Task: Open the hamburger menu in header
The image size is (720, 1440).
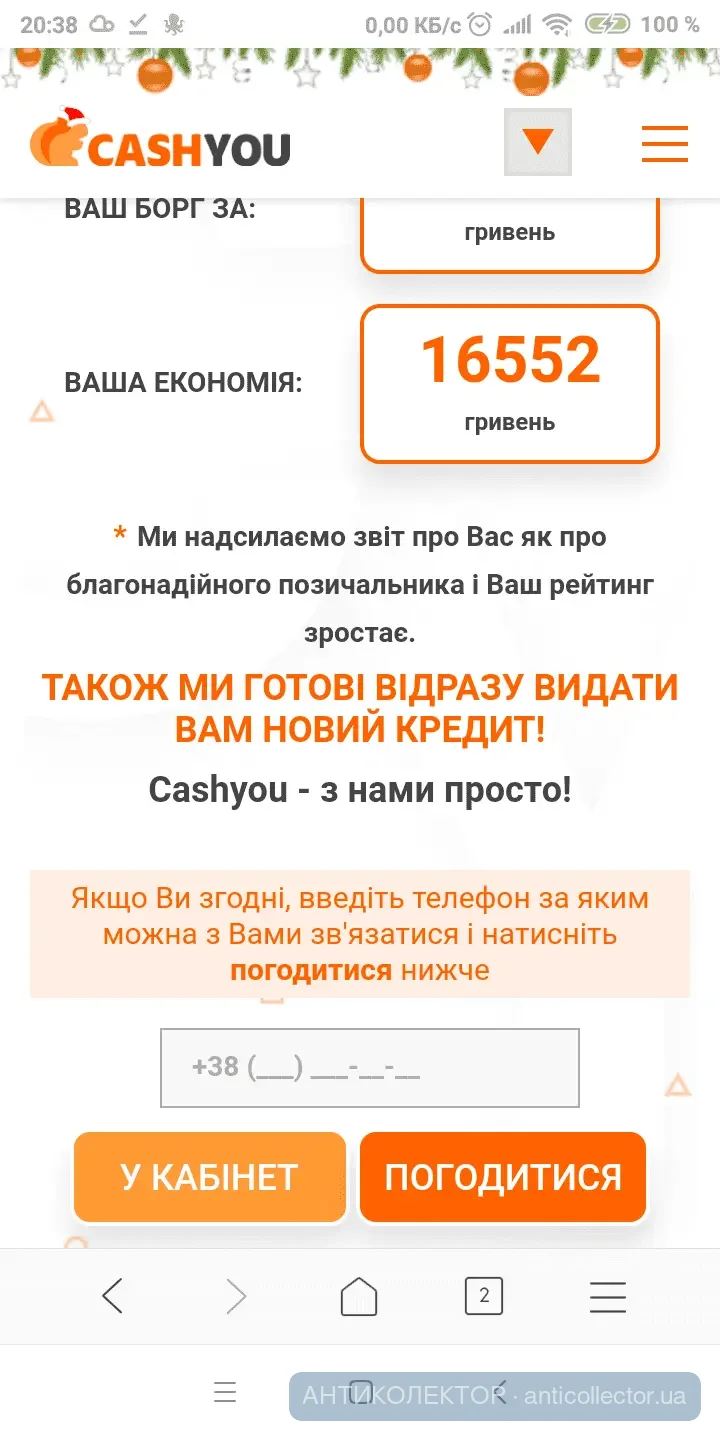Action: [x=664, y=143]
